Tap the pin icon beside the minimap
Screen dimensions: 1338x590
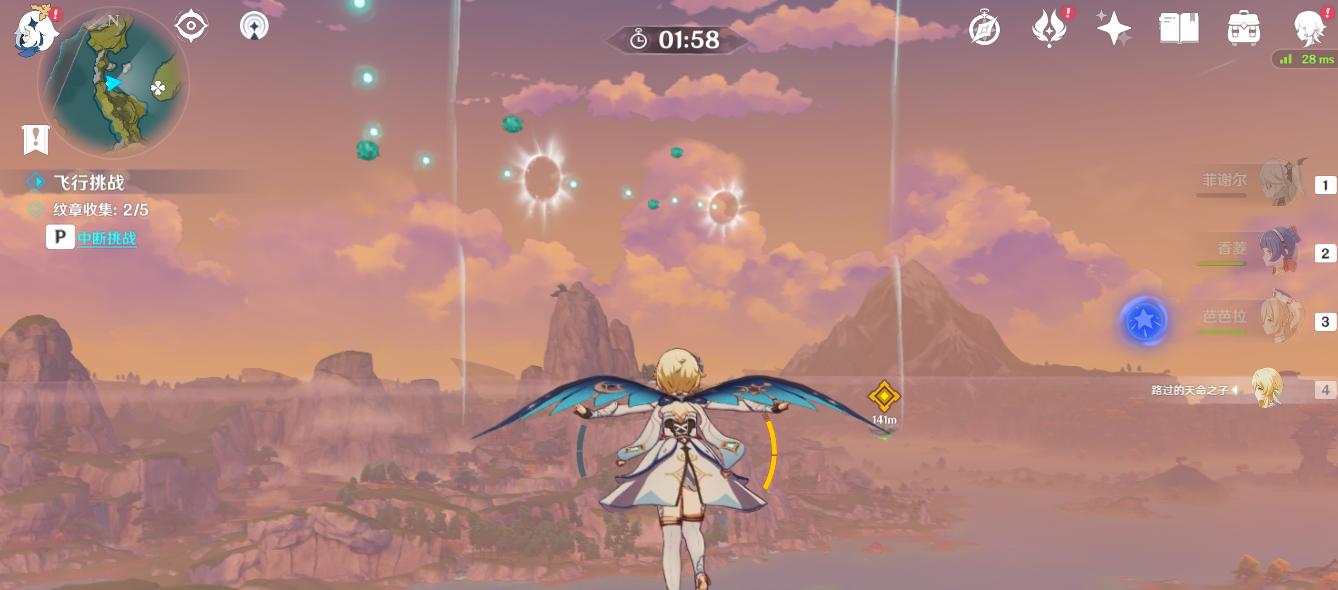point(254,26)
